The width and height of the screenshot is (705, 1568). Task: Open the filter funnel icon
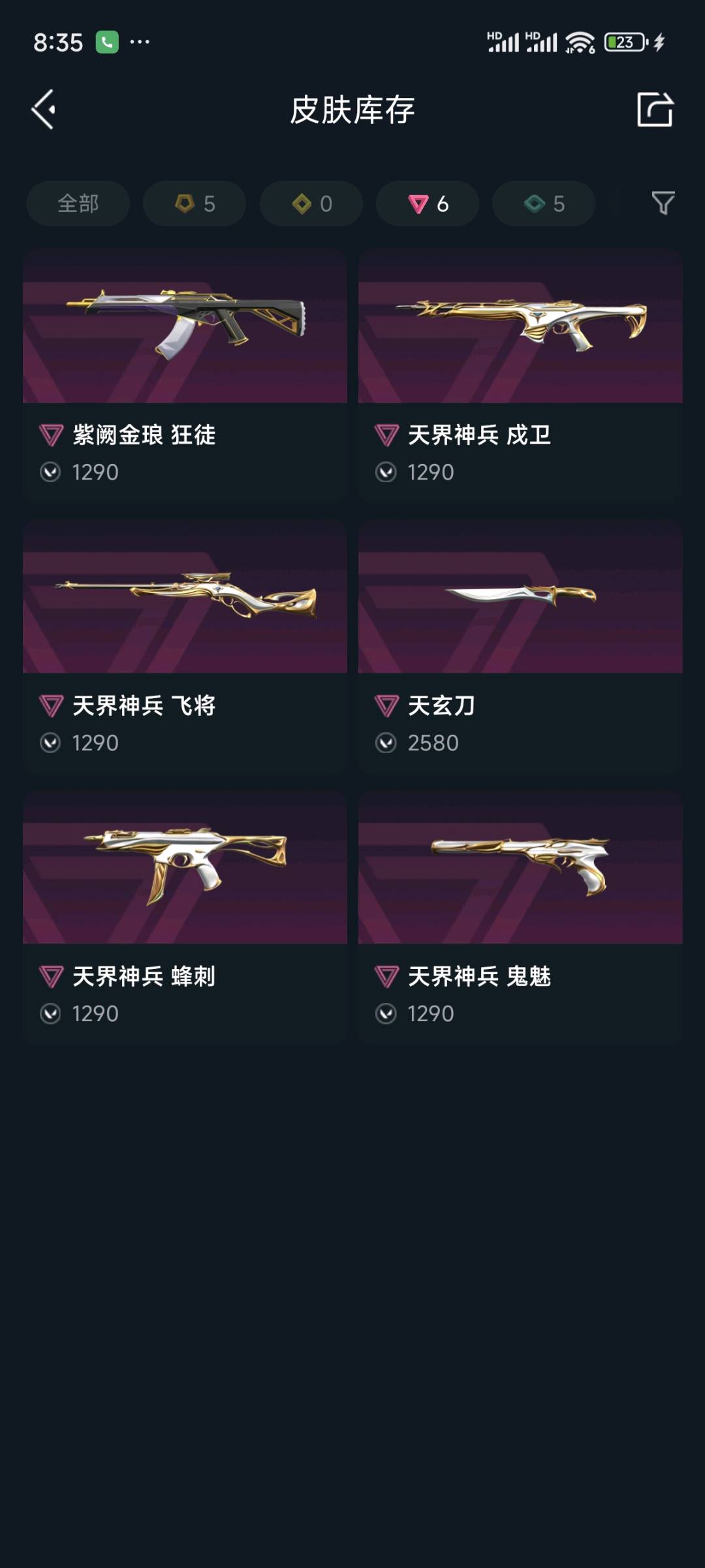pyautogui.click(x=663, y=204)
